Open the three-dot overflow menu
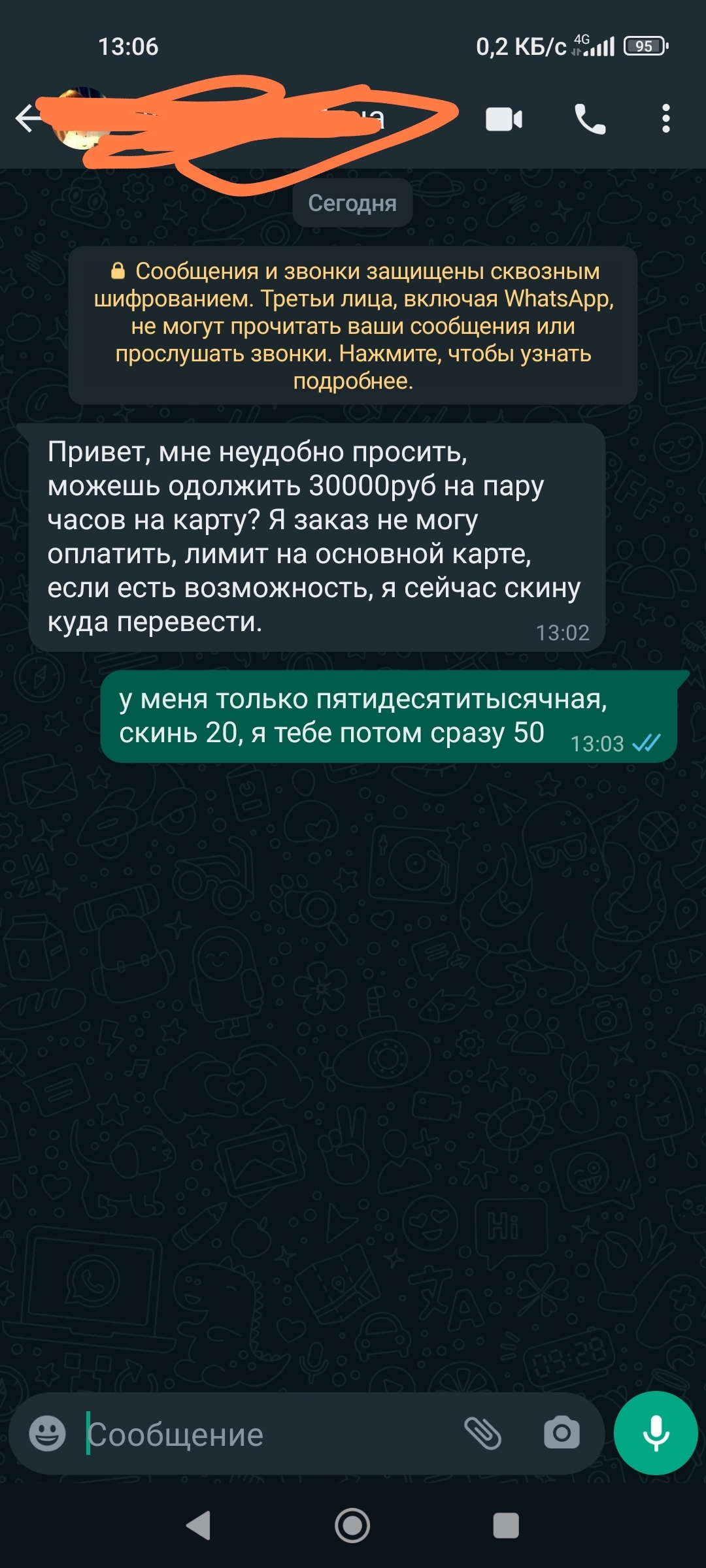The height and width of the screenshot is (1568, 706). pyautogui.click(x=665, y=120)
